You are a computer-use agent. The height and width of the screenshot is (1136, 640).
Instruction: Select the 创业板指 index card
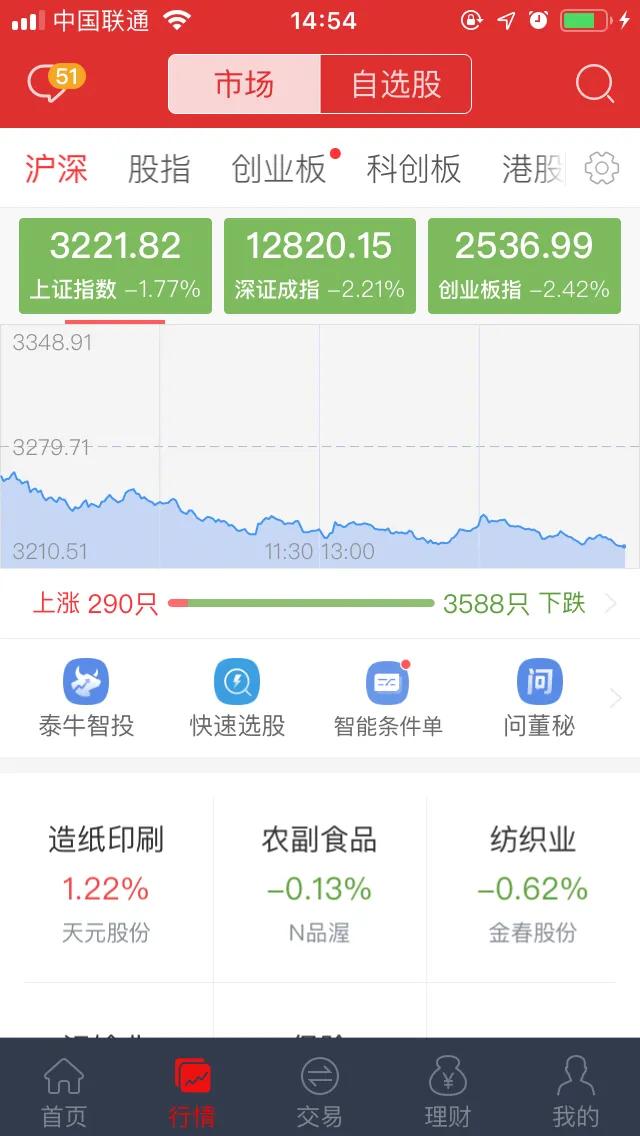tap(524, 266)
